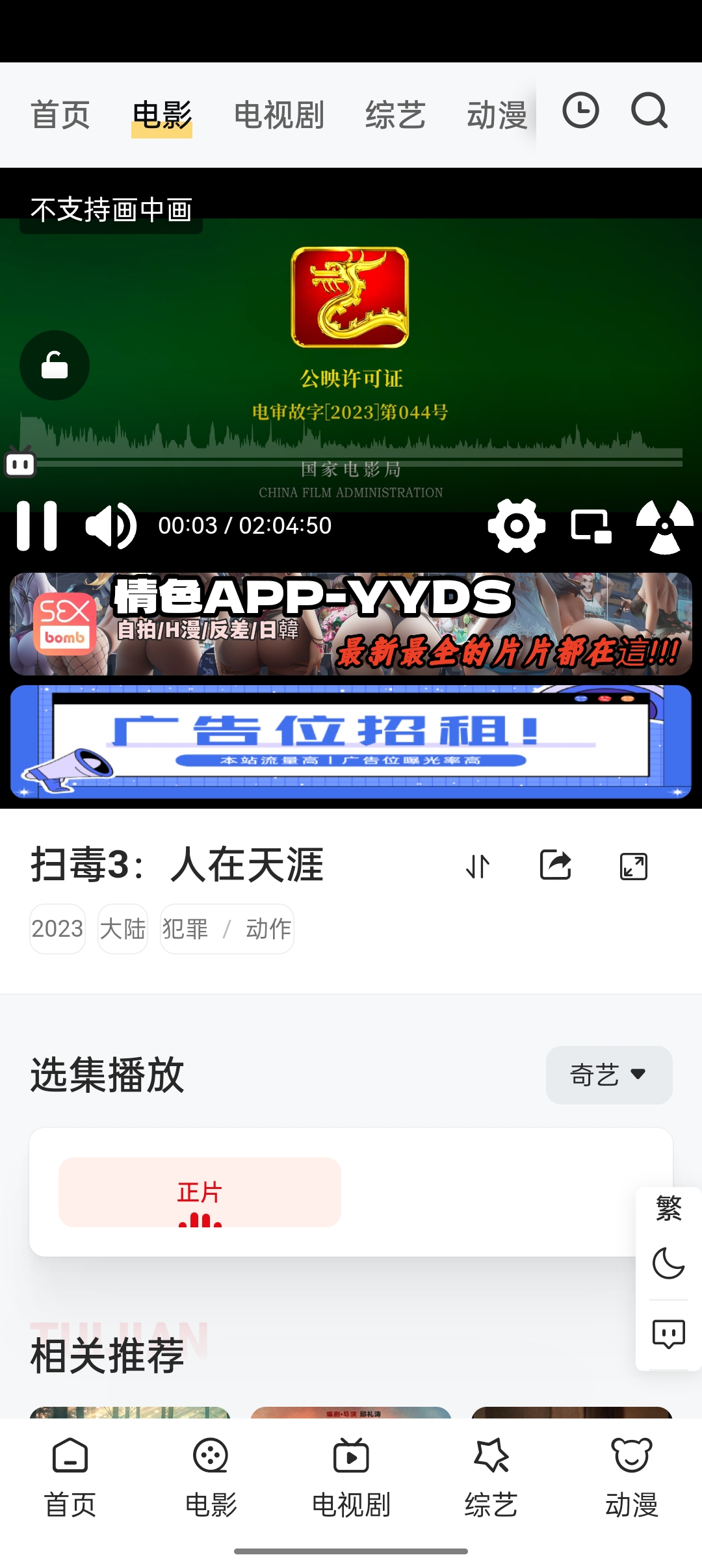Switch to the 电视剧 top tab
702x1568 pixels.
click(x=279, y=116)
